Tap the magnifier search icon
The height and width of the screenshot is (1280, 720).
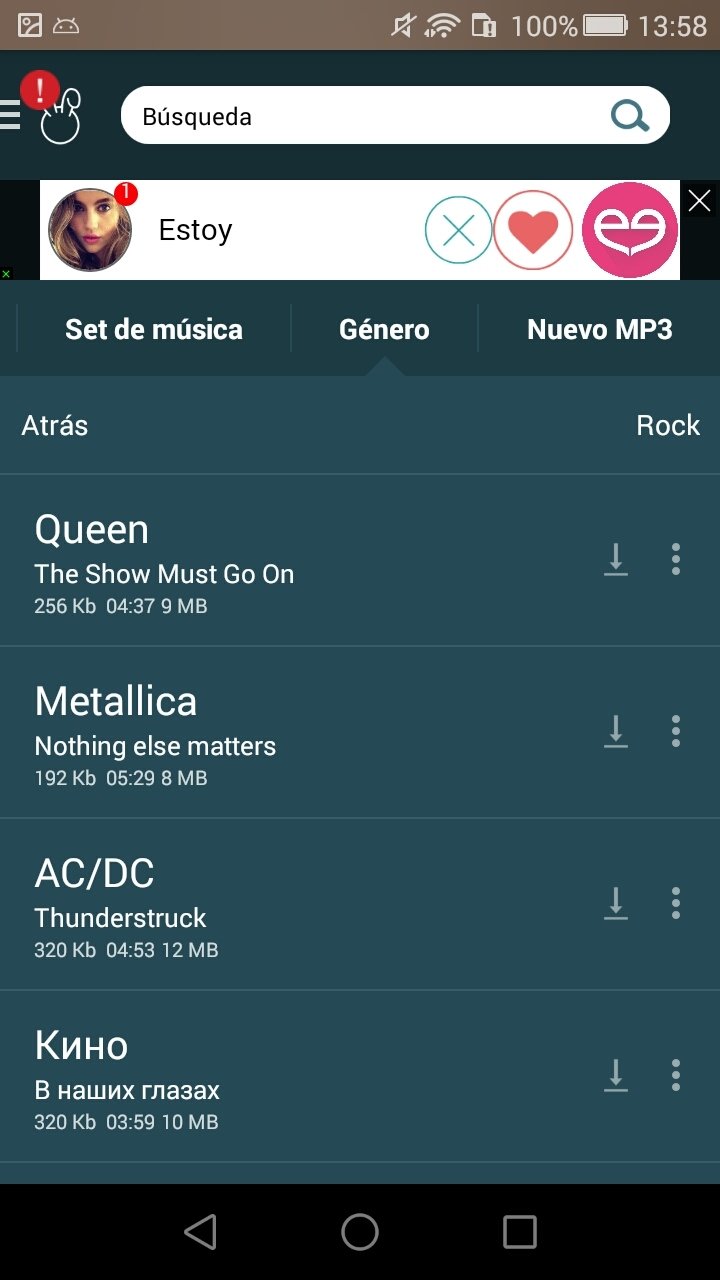630,117
